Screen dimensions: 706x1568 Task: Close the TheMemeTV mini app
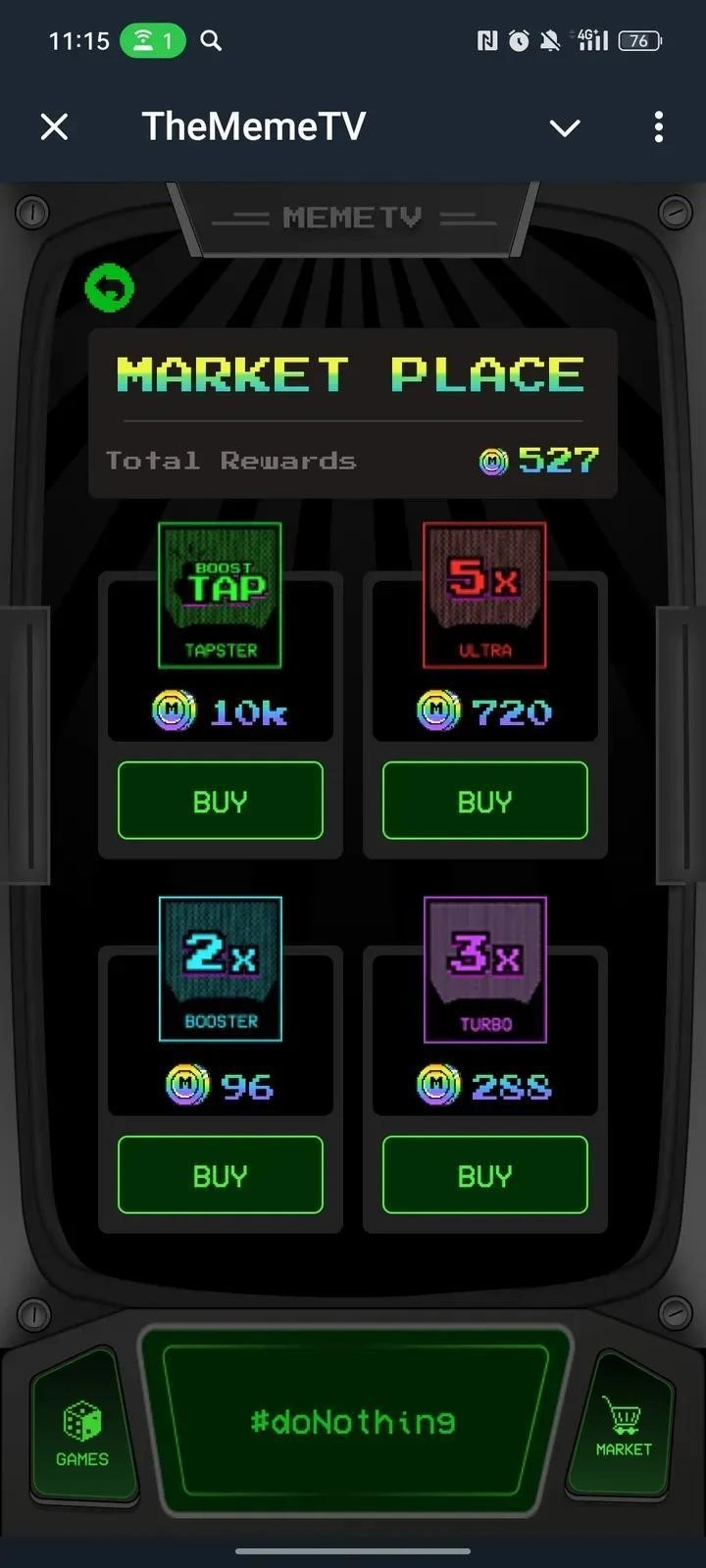coord(55,126)
